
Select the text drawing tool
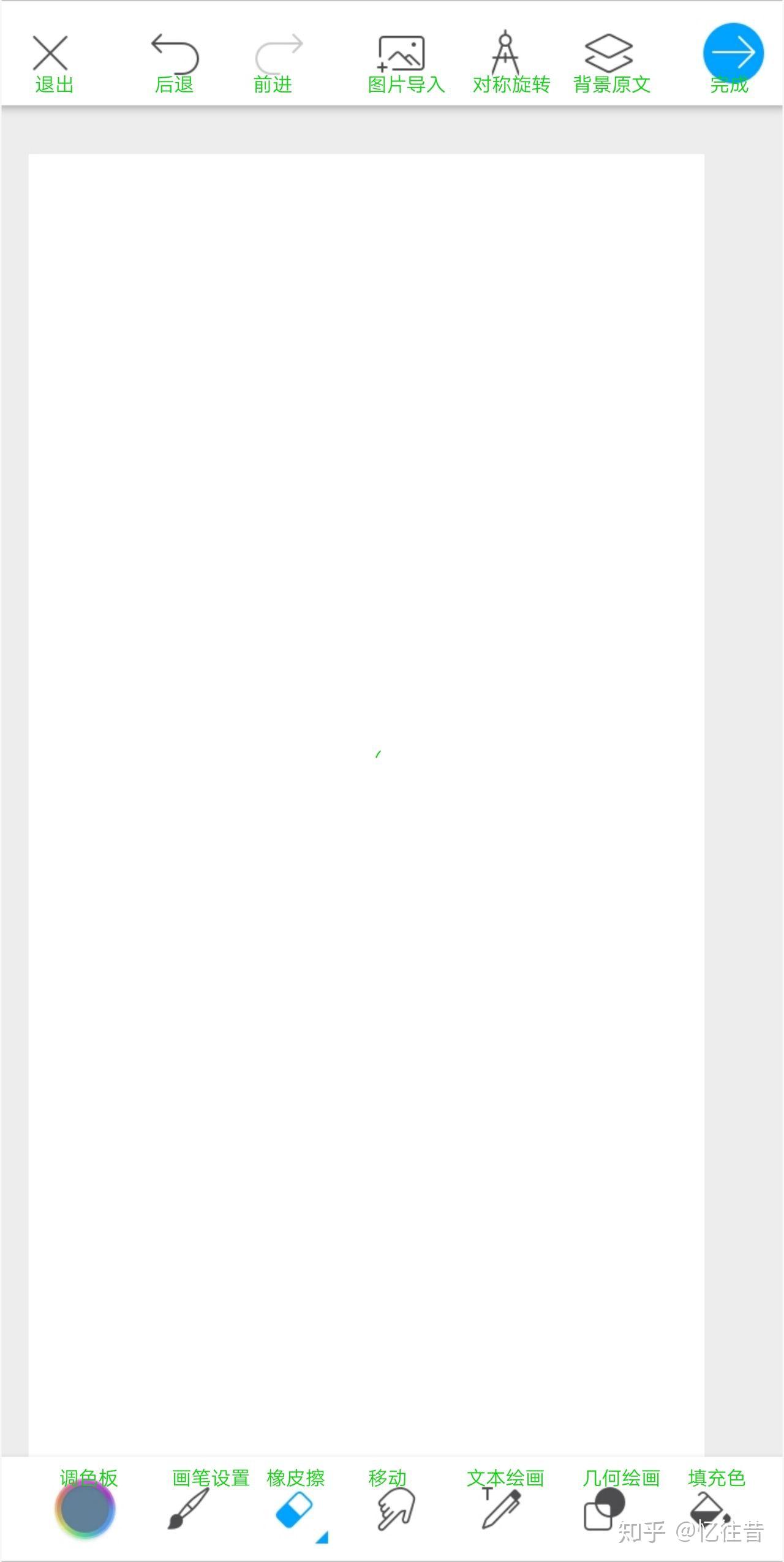(x=501, y=1509)
